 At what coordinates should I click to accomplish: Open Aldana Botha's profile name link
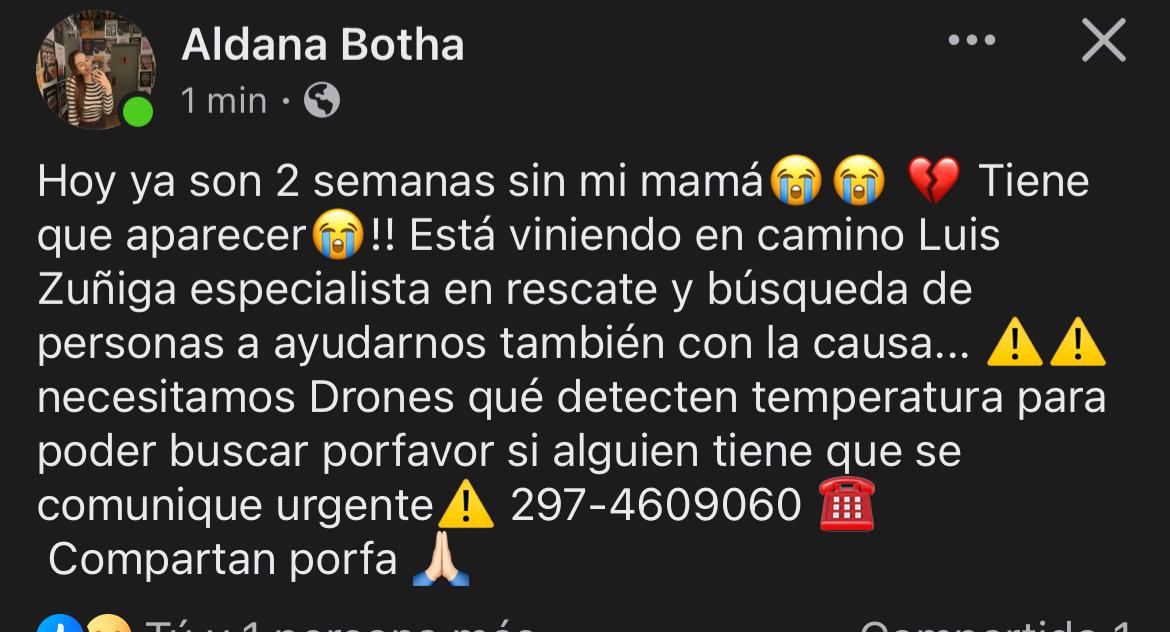click(x=322, y=45)
